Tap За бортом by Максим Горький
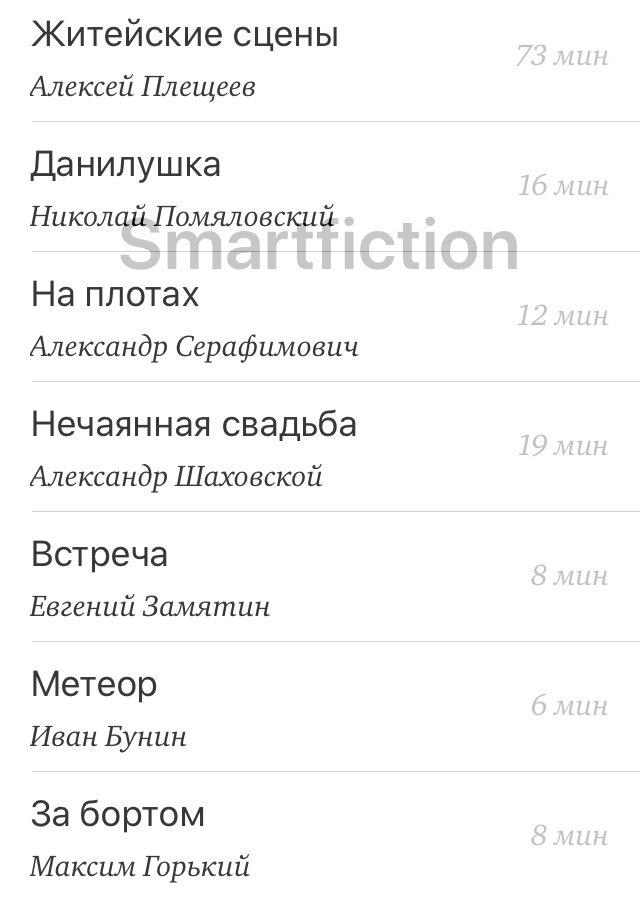The image size is (640, 900). pyautogui.click(x=118, y=815)
